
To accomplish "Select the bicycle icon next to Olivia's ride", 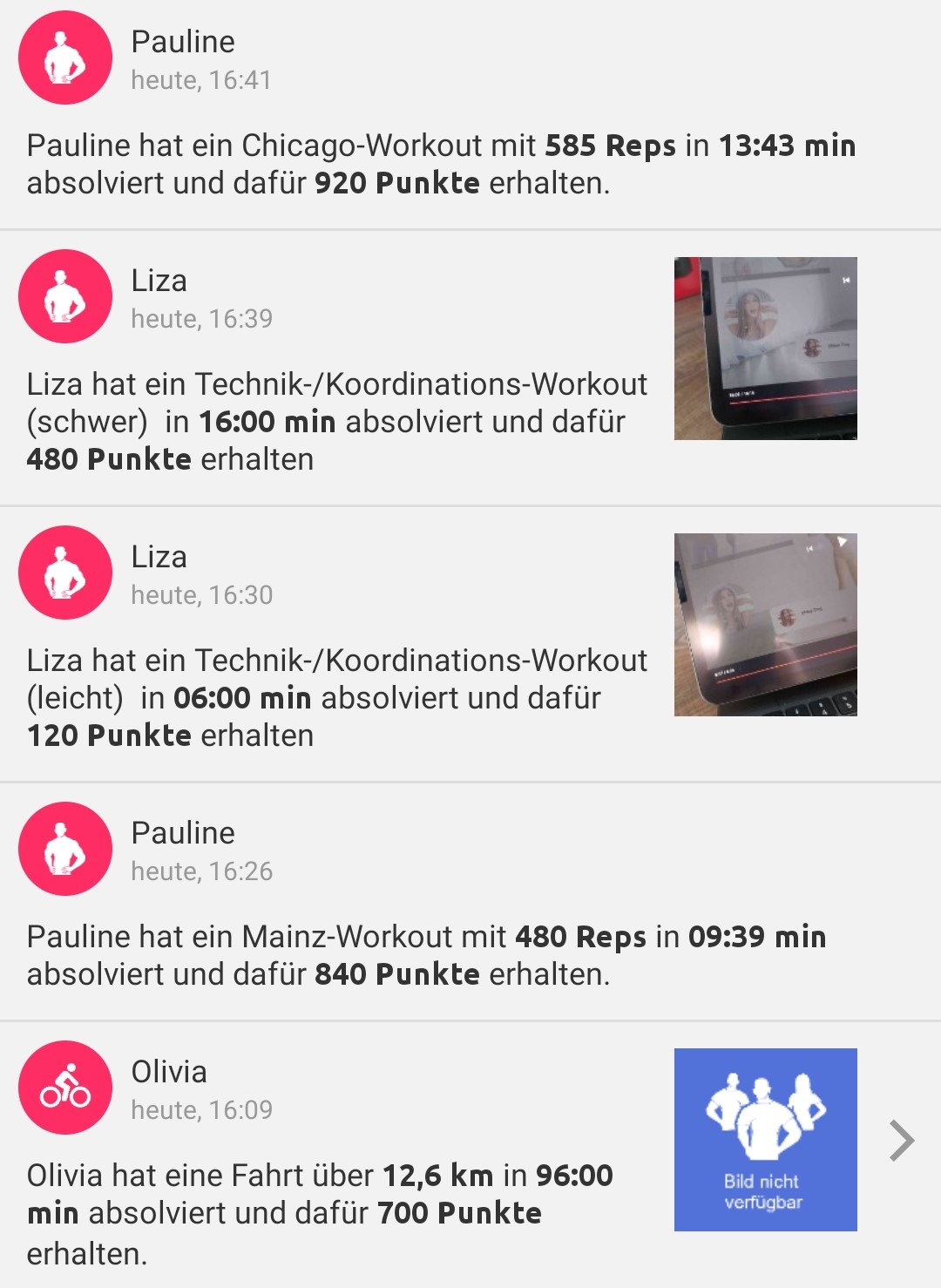I will tap(64, 1087).
